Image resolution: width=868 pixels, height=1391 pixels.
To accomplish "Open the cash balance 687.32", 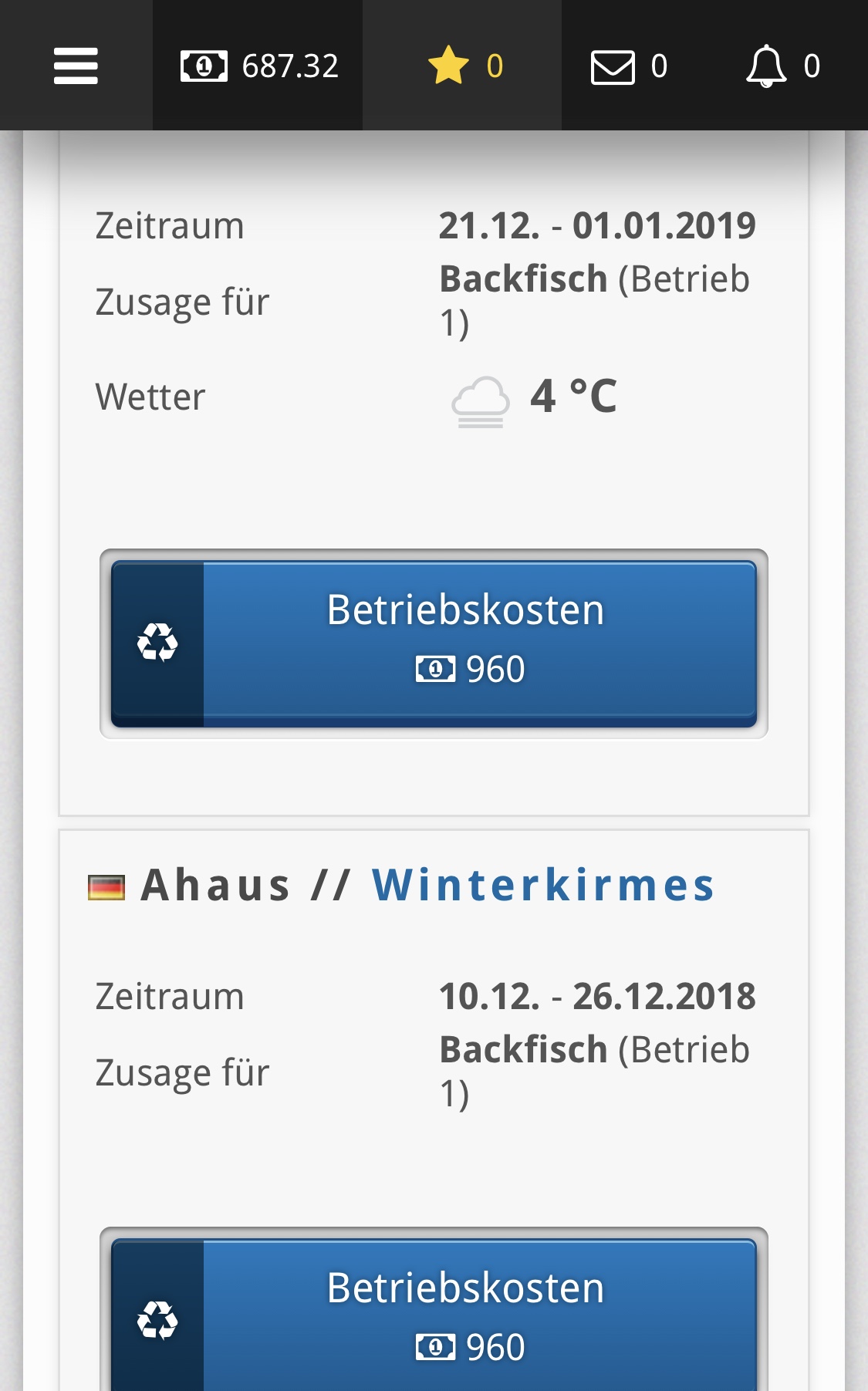I will [x=259, y=66].
